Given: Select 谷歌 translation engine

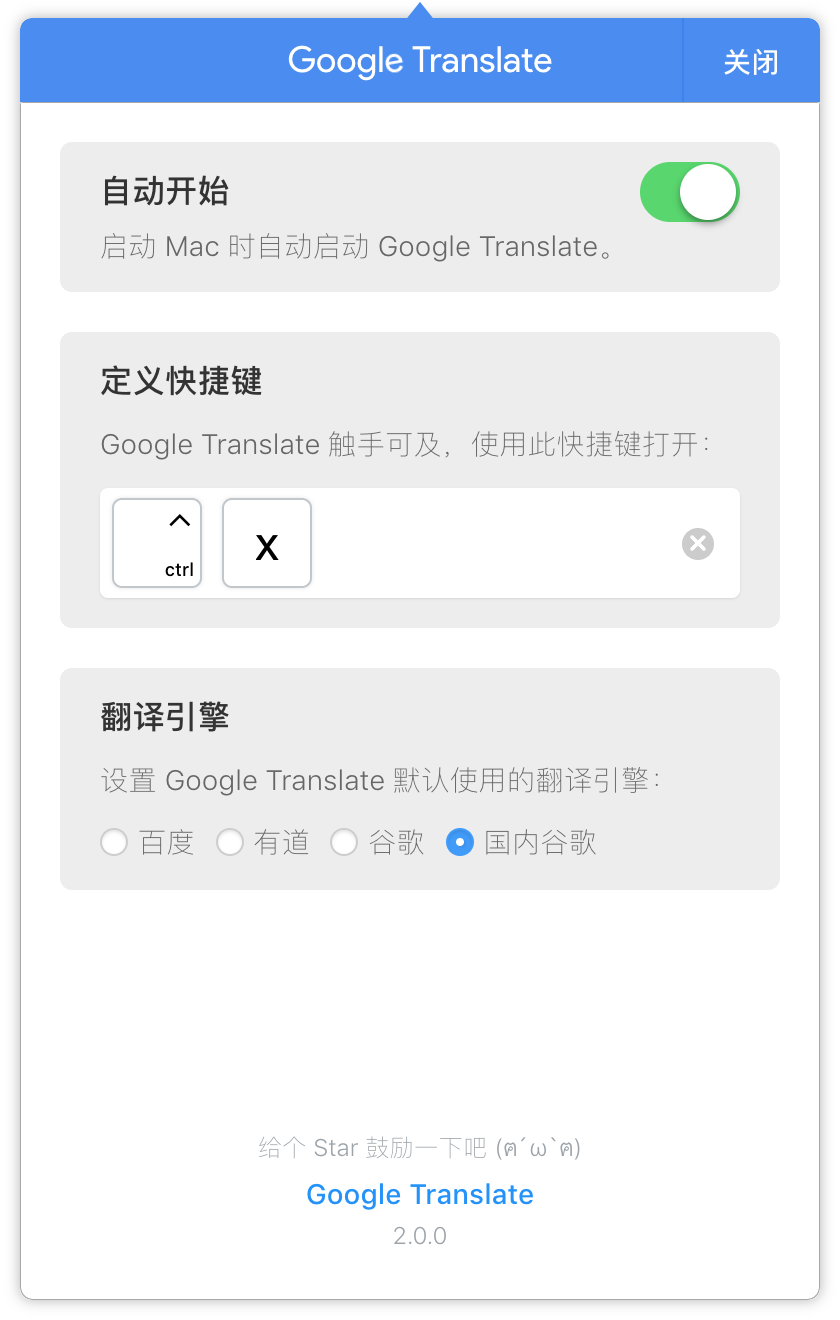Looking at the screenshot, I should [x=344, y=842].
